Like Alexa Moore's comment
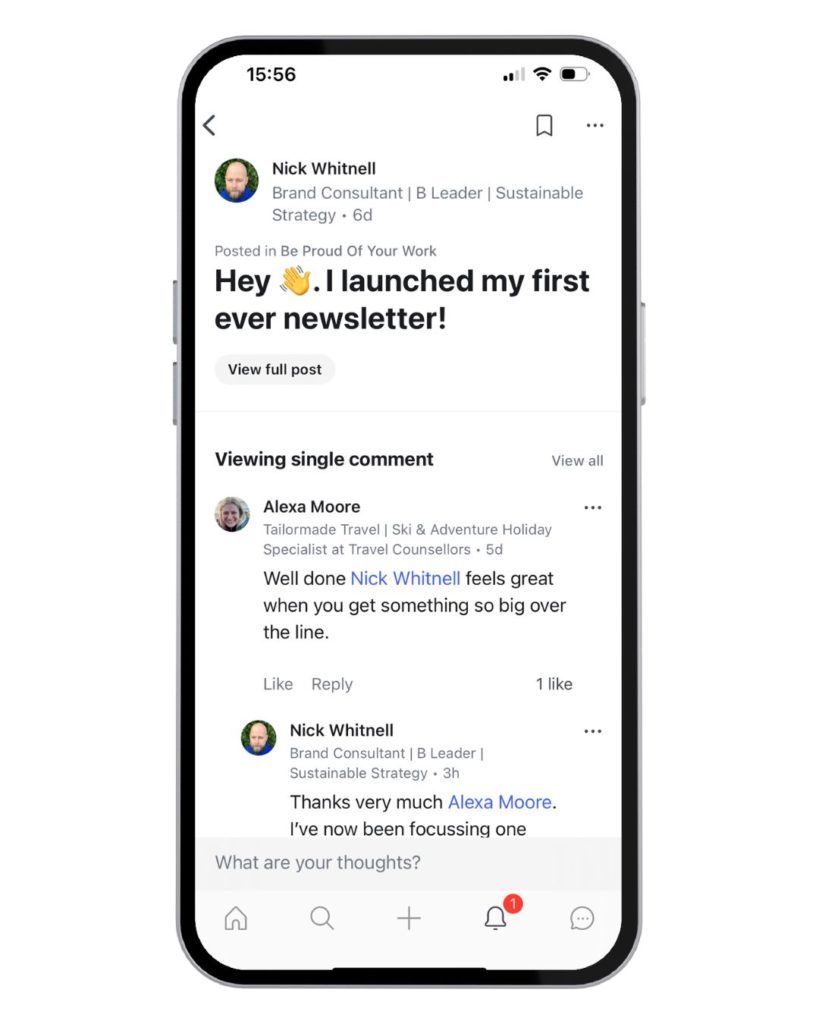The image size is (819, 1024). 278,684
